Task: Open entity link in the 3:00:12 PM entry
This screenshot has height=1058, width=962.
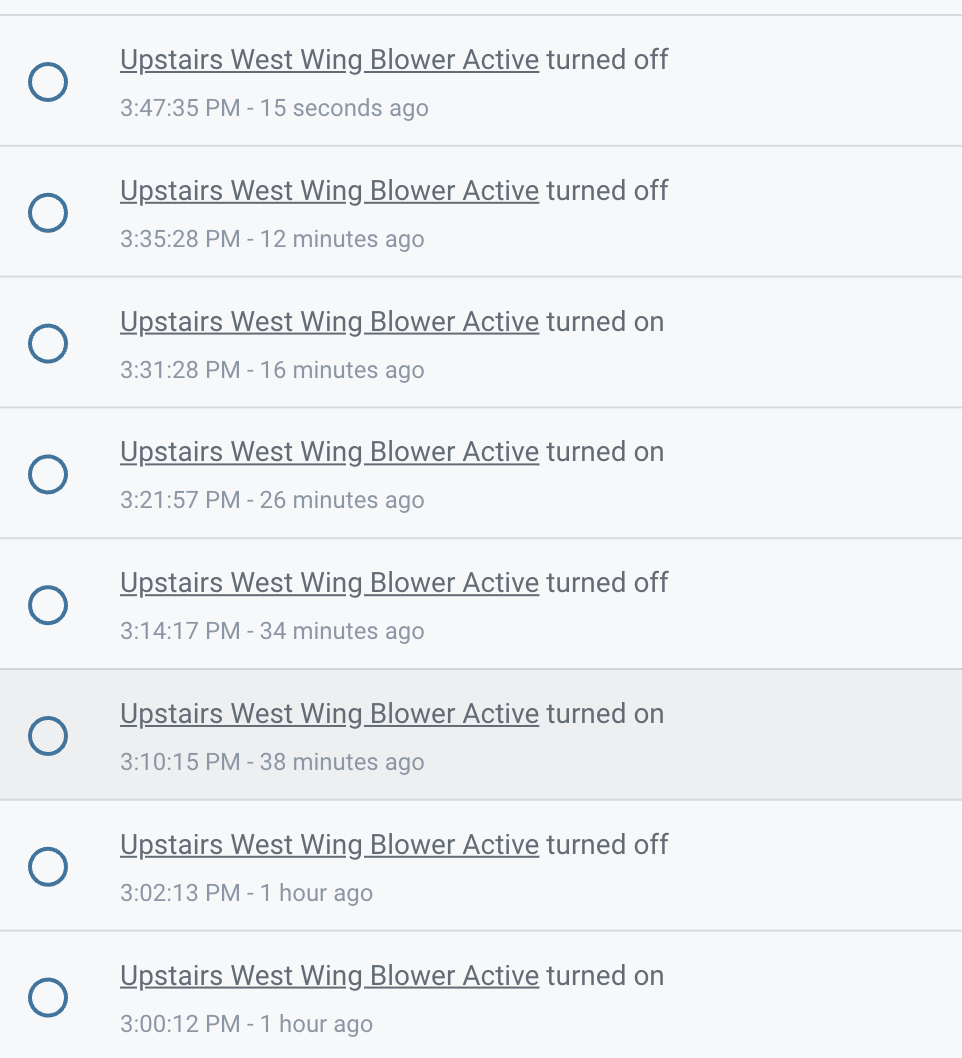Action: click(x=329, y=976)
